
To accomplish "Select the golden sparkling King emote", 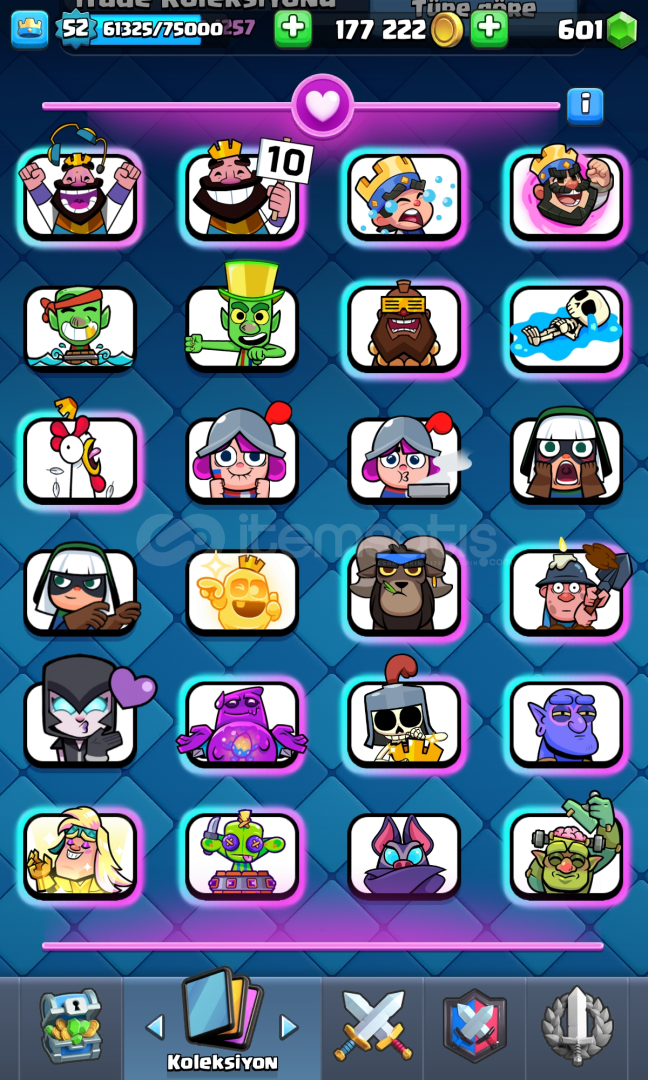I will [x=242, y=592].
